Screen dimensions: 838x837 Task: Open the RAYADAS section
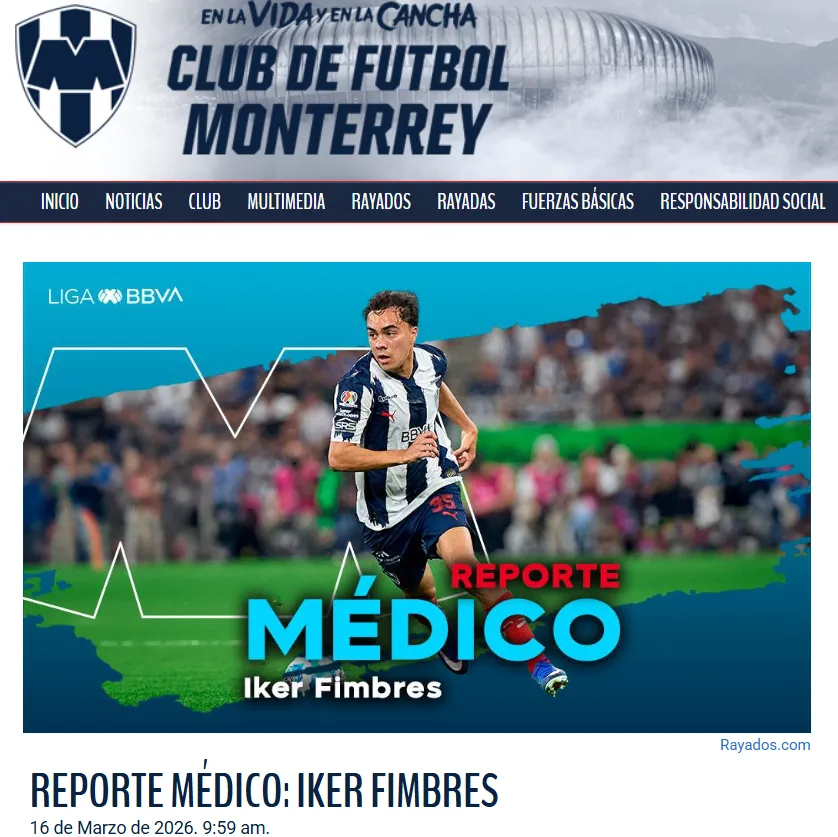coord(466,201)
